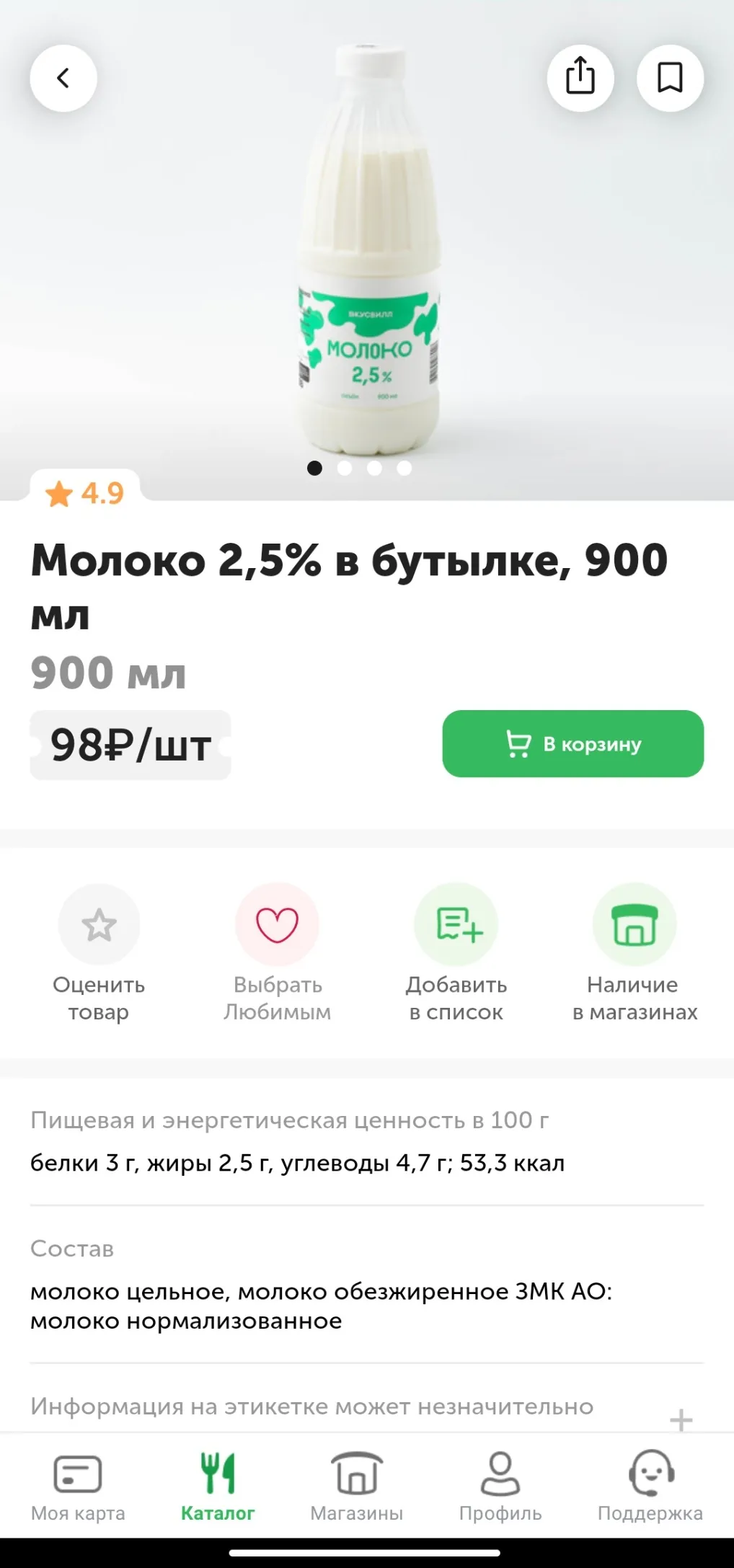Image resolution: width=734 pixels, height=1568 pixels.
Task: Tap the 4.9 star rating badge
Action: [x=85, y=493]
